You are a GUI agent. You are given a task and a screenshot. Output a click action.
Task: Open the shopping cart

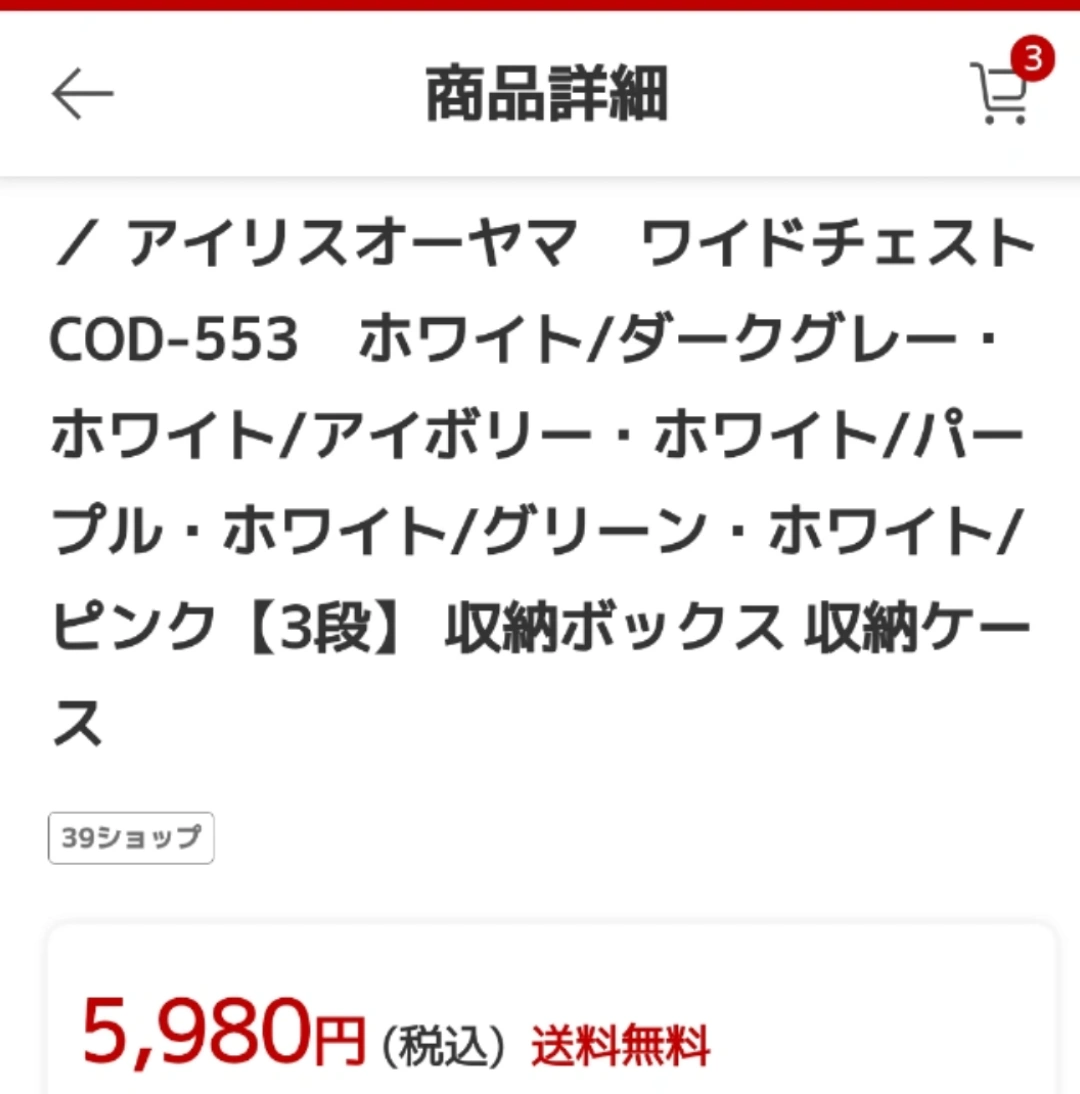pos(999,93)
